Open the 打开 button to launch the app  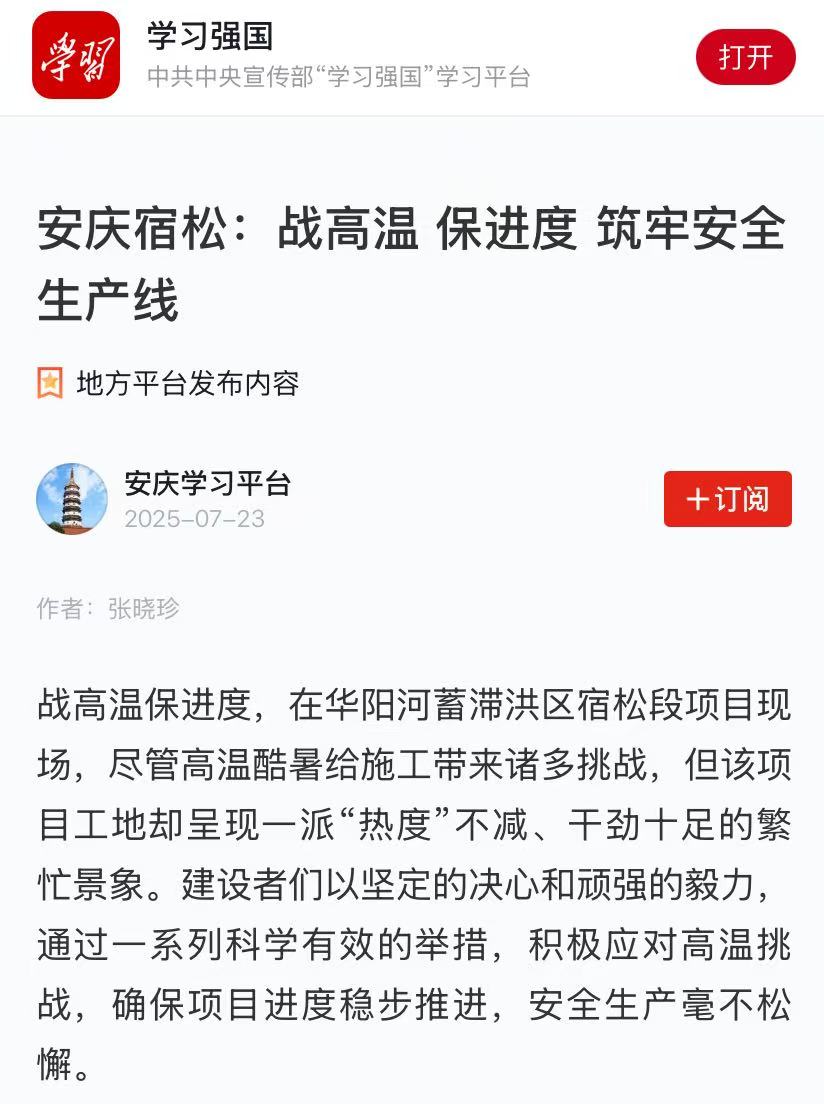point(745,55)
